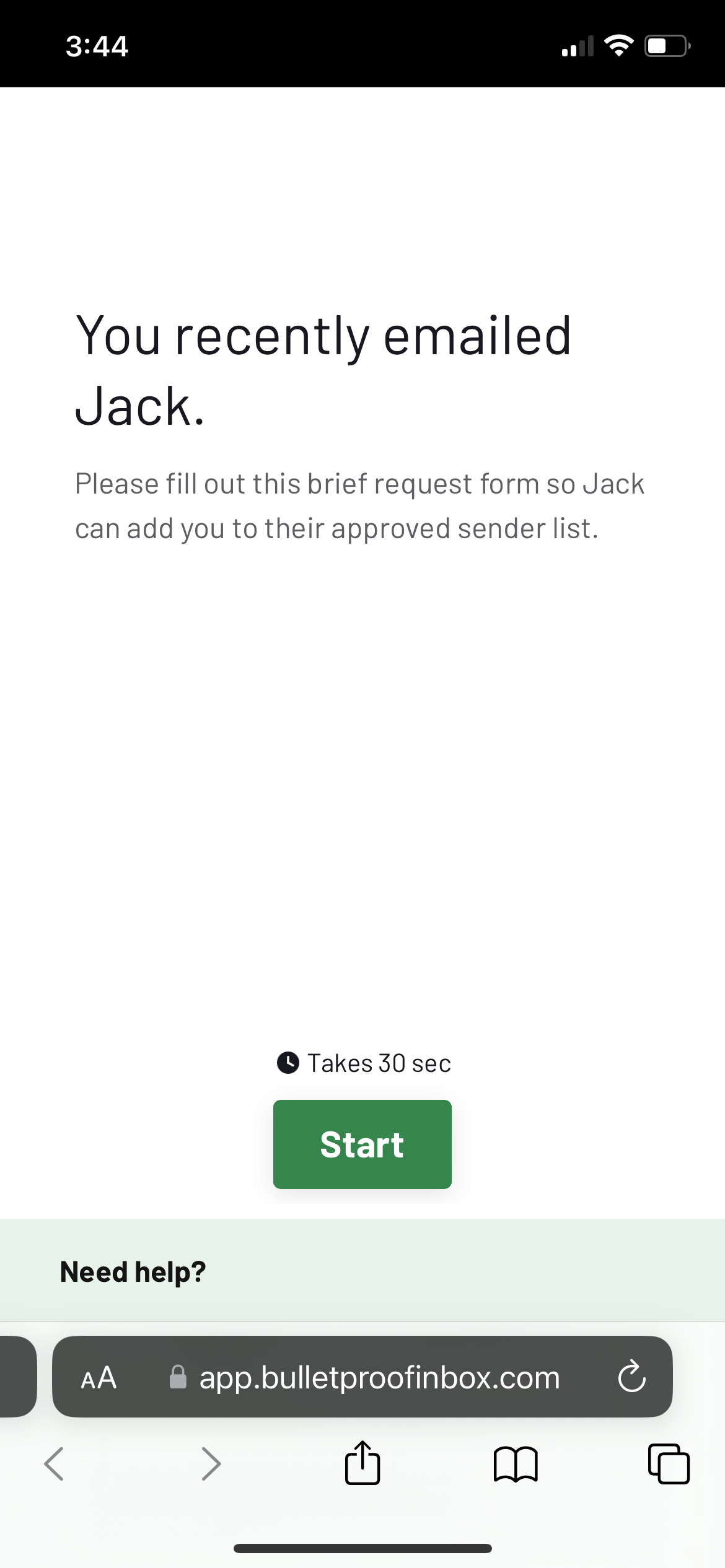Reload the page
This screenshot has height=1568, width=725.
click(631, 1376)
